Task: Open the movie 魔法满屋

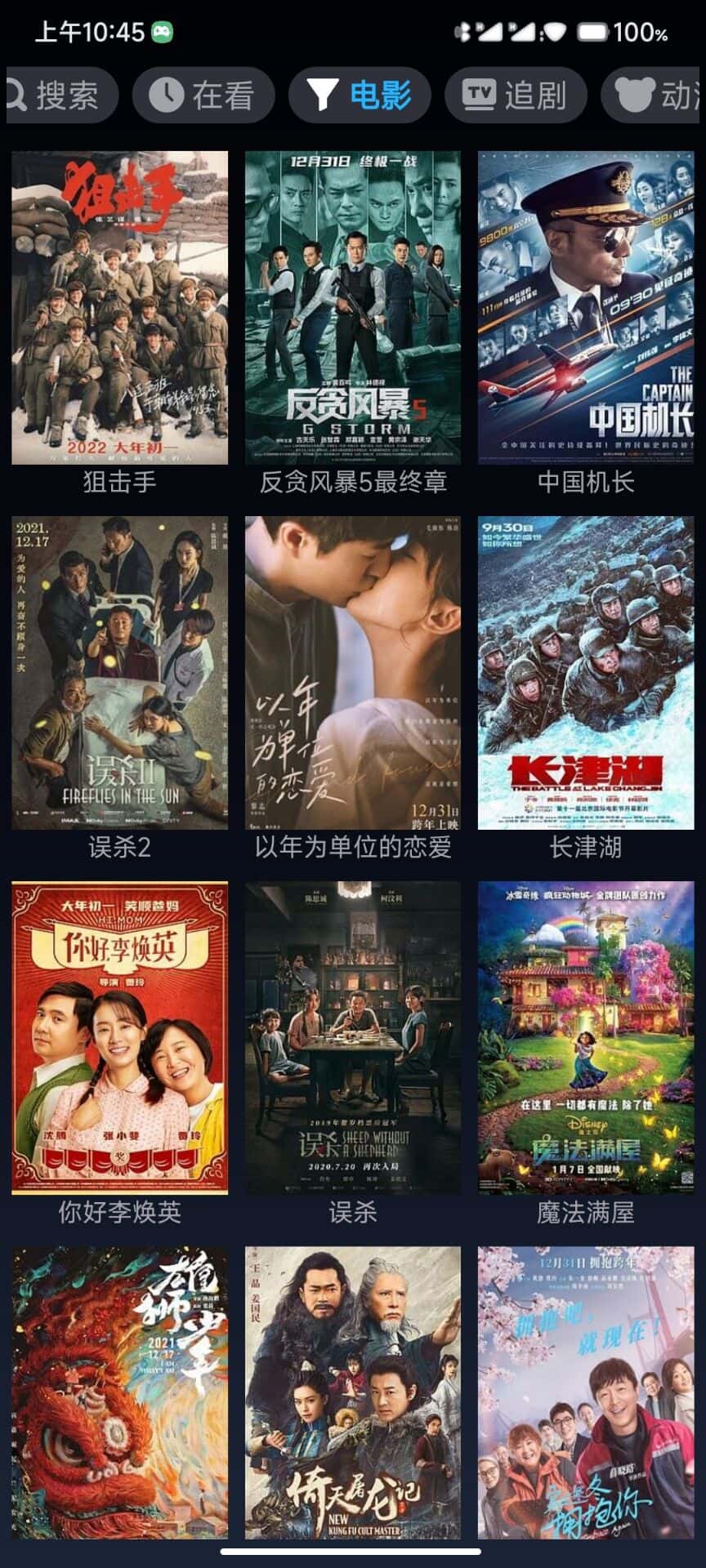Action: 585,1037
